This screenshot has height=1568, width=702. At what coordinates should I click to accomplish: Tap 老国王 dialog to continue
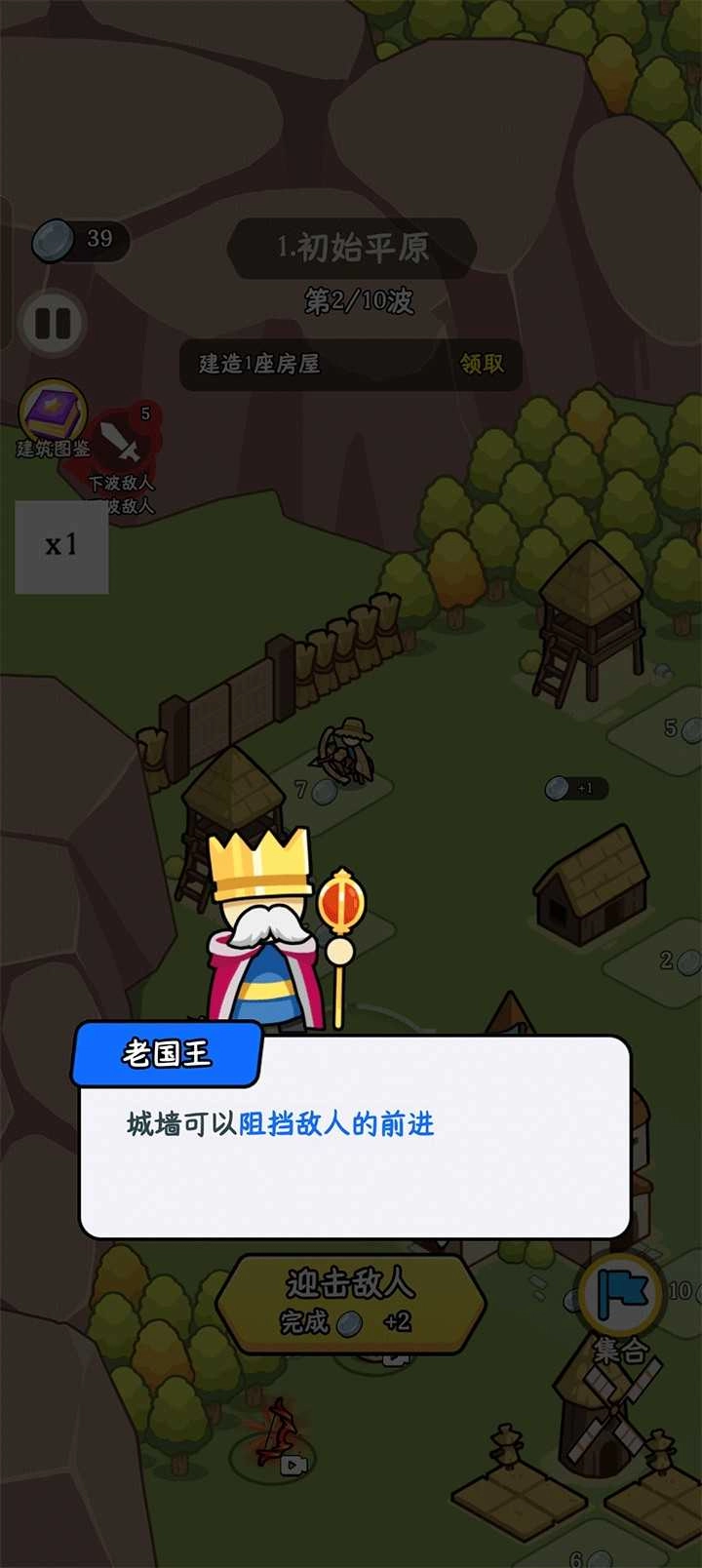pos(354,1137)
